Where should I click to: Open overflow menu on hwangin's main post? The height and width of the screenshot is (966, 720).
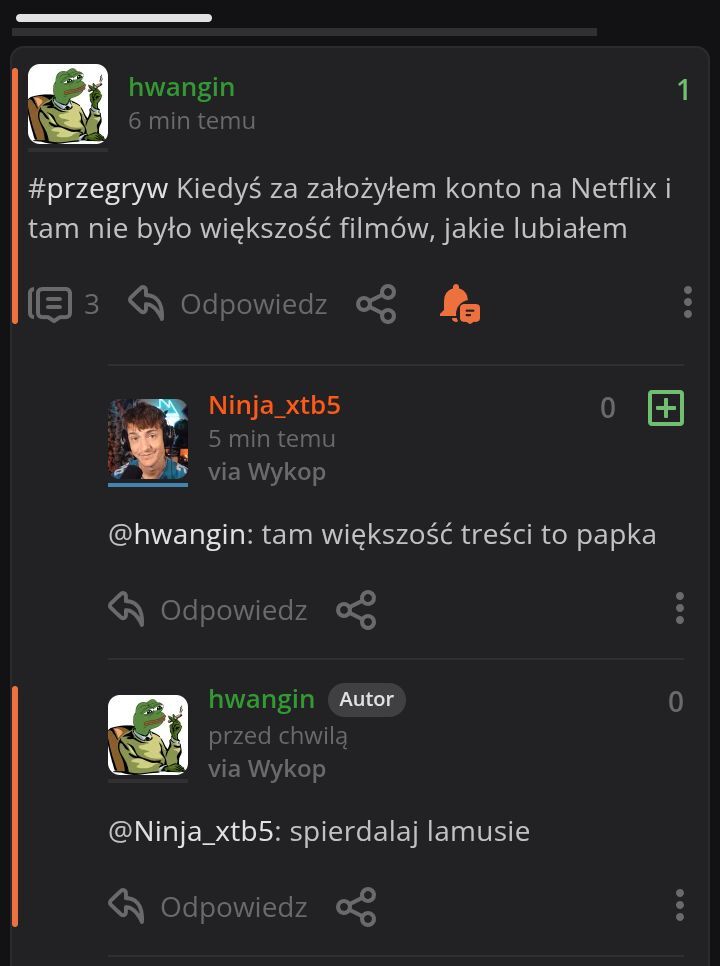tap(687, 302)
